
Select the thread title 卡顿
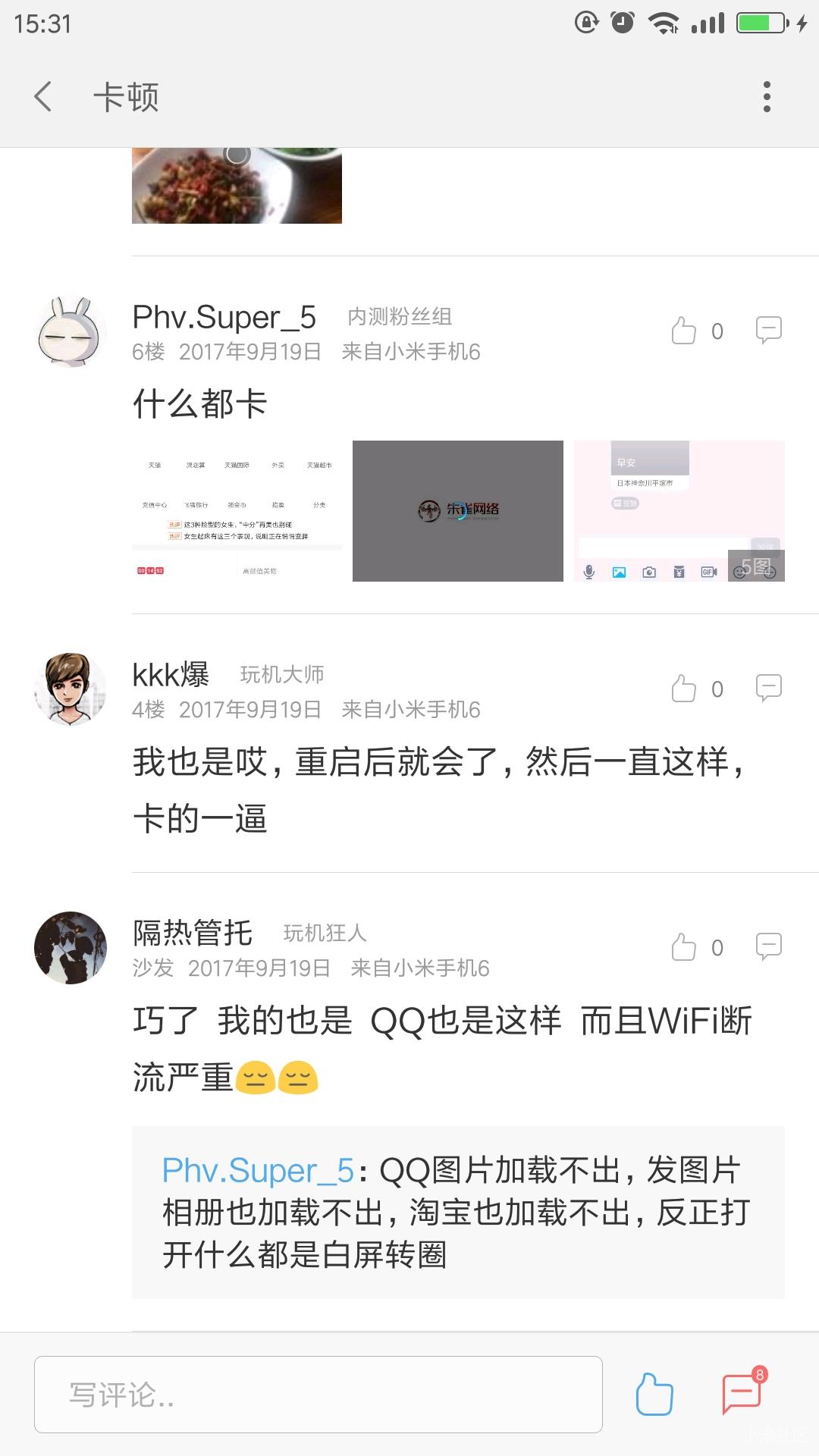127,97
